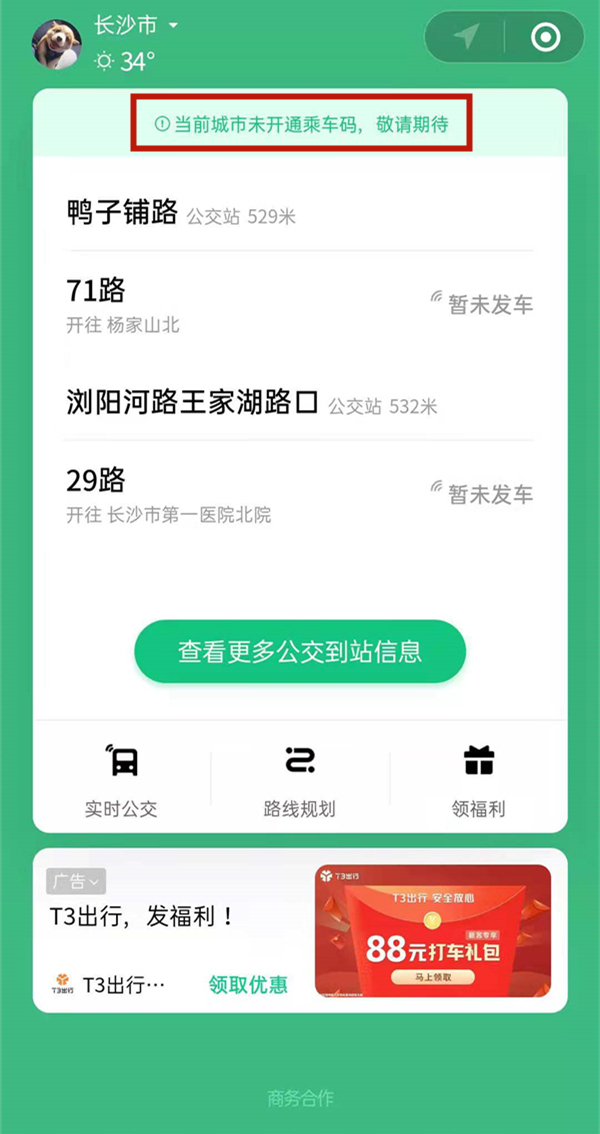Open 路线规划 route planning
Viewport: 600px width, 1134px height.
(x=300, y=781)
